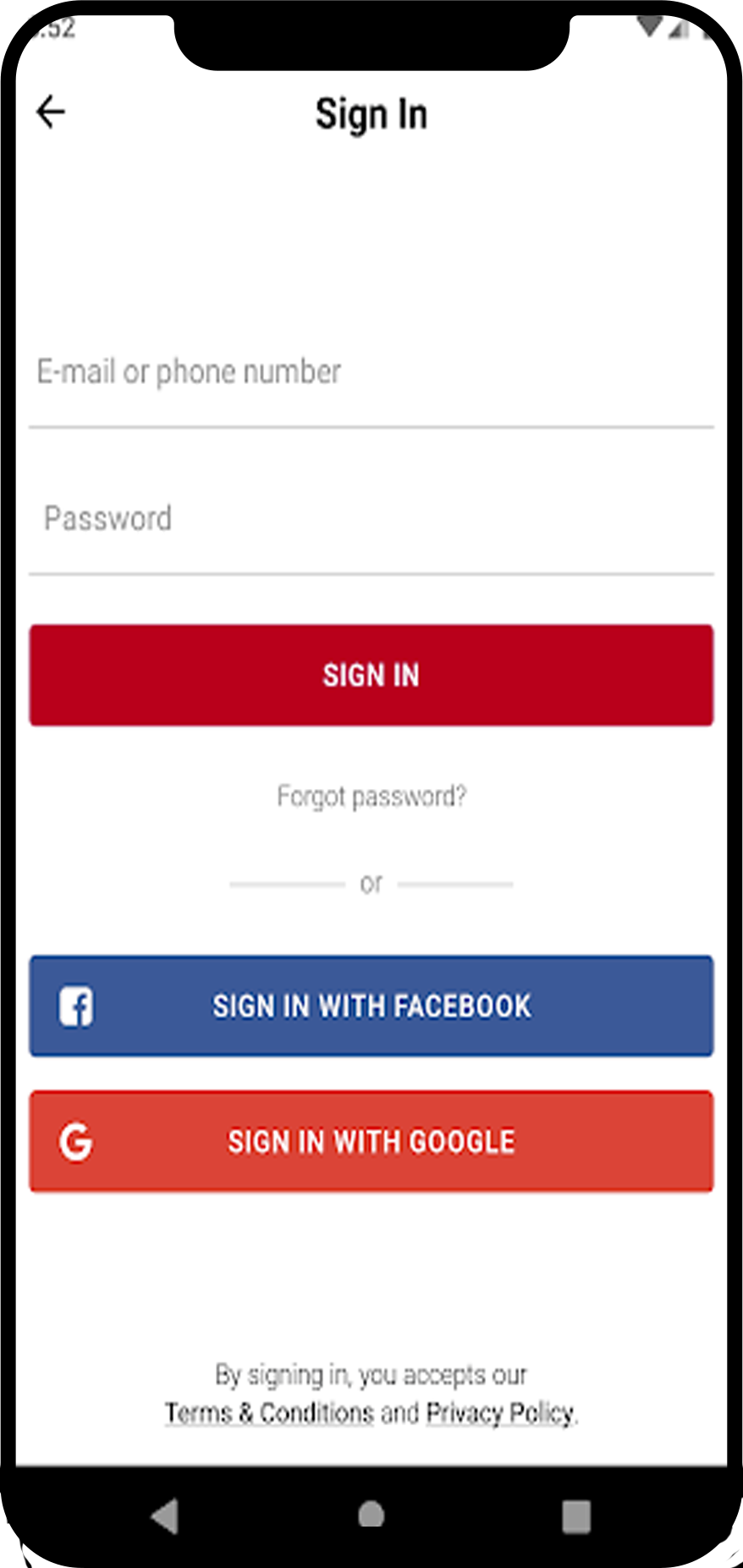Tap the system home button
The width and height of the screenshot is (743, 1568).
tap(371, 1516)
